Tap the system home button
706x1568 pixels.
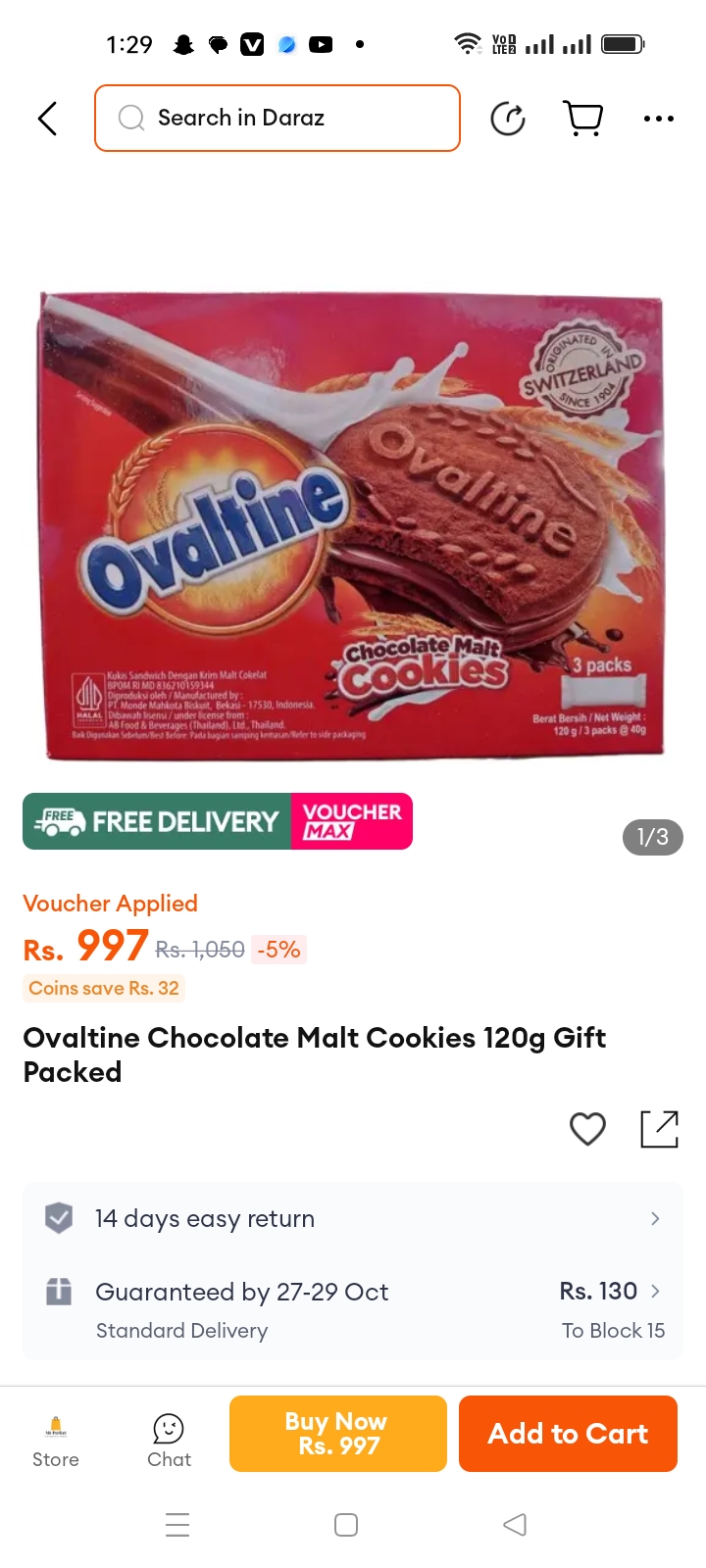(x=346, y=1525)
